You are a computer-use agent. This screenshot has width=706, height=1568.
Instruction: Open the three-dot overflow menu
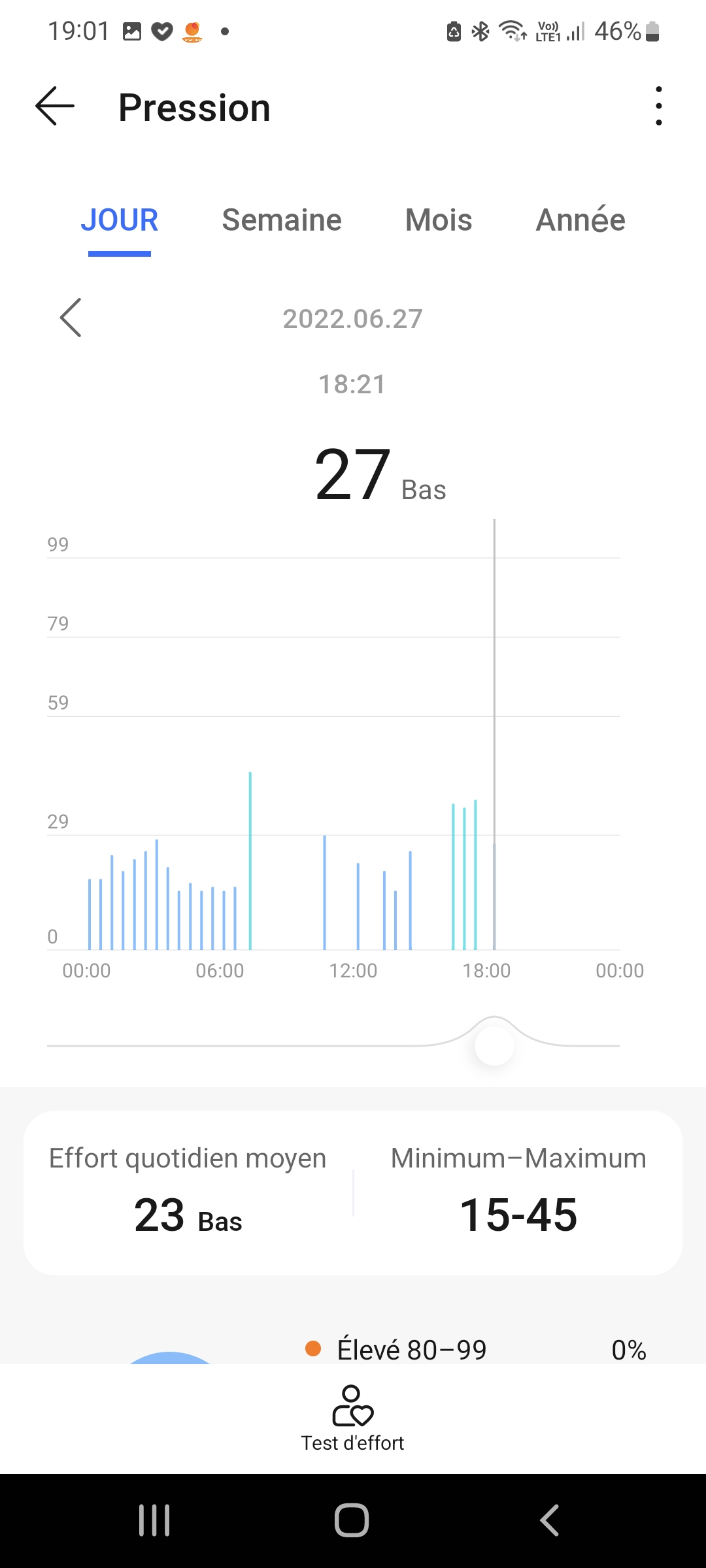click(x=658, y=106)
